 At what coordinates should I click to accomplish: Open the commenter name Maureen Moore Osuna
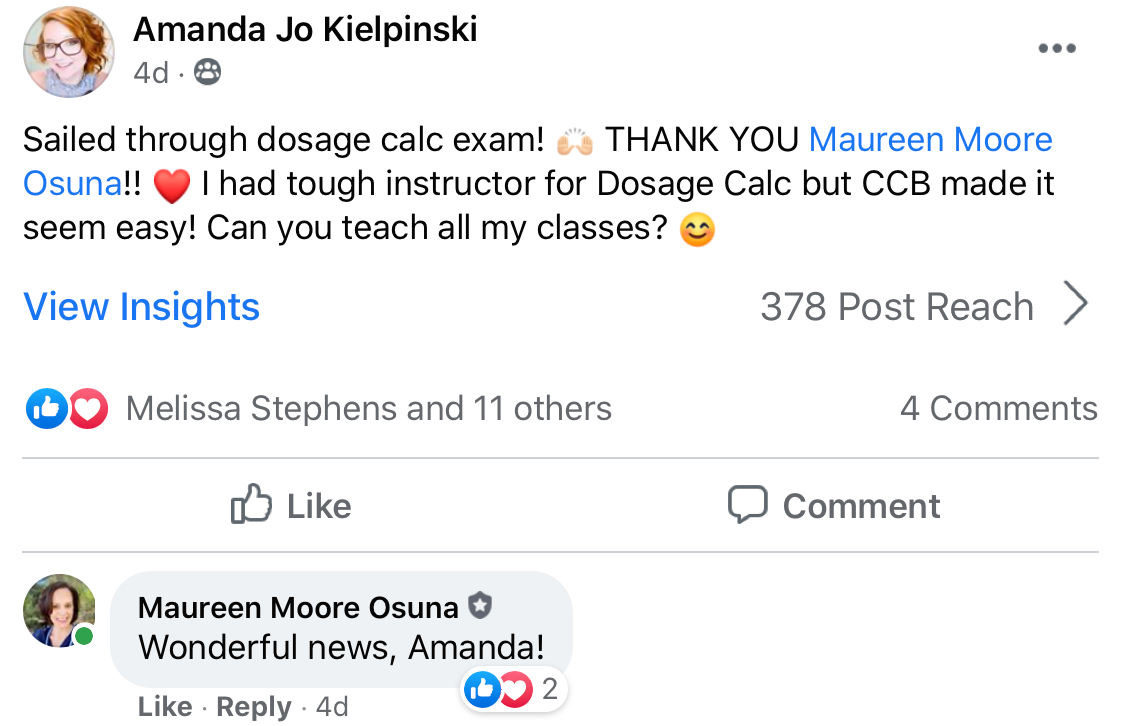point(298,608)
